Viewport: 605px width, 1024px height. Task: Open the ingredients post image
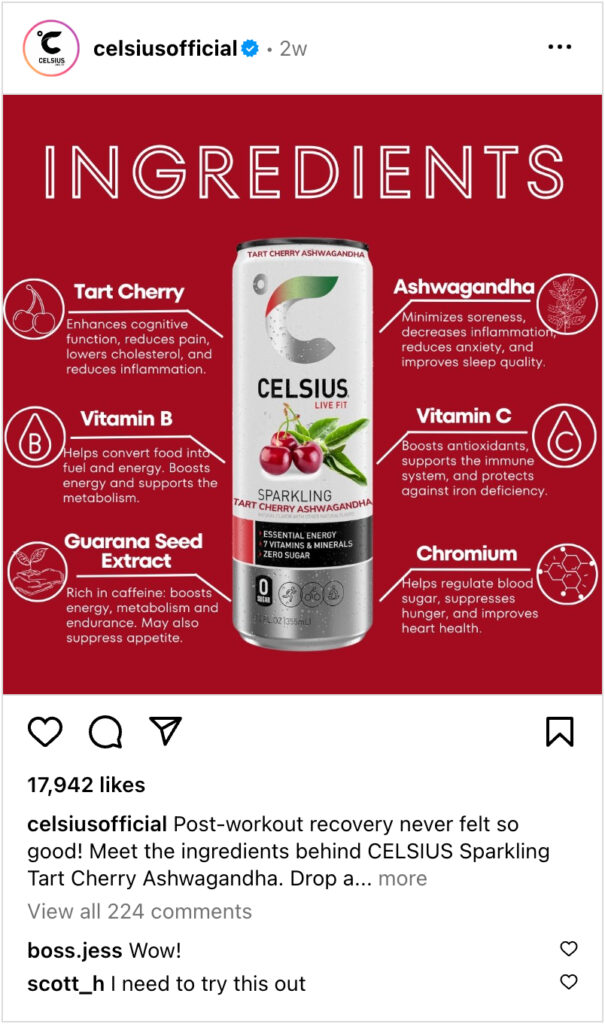point(302,395)
